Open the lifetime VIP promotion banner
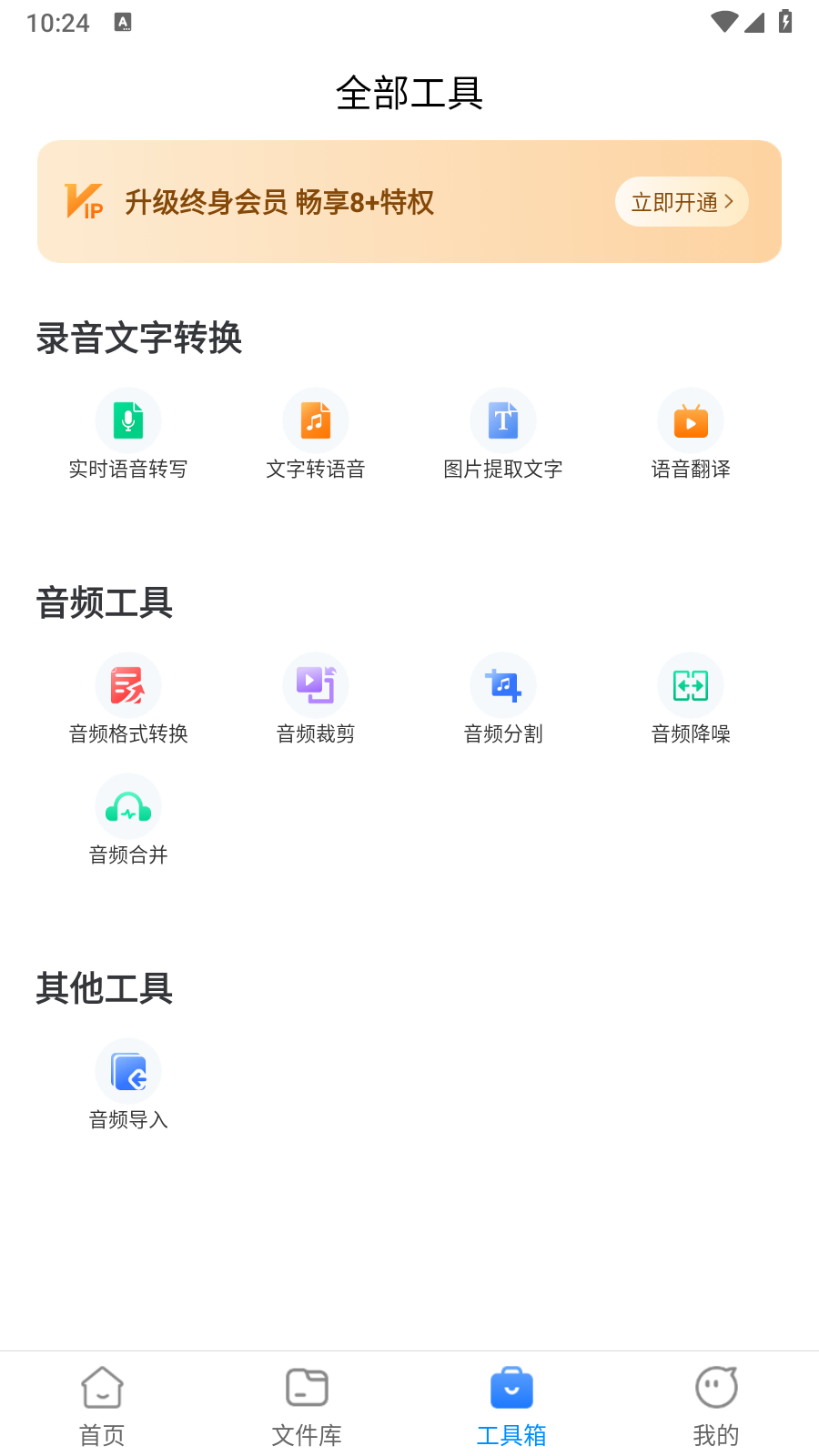This screenshot has width=819, height=1456. tap(409, 200)
